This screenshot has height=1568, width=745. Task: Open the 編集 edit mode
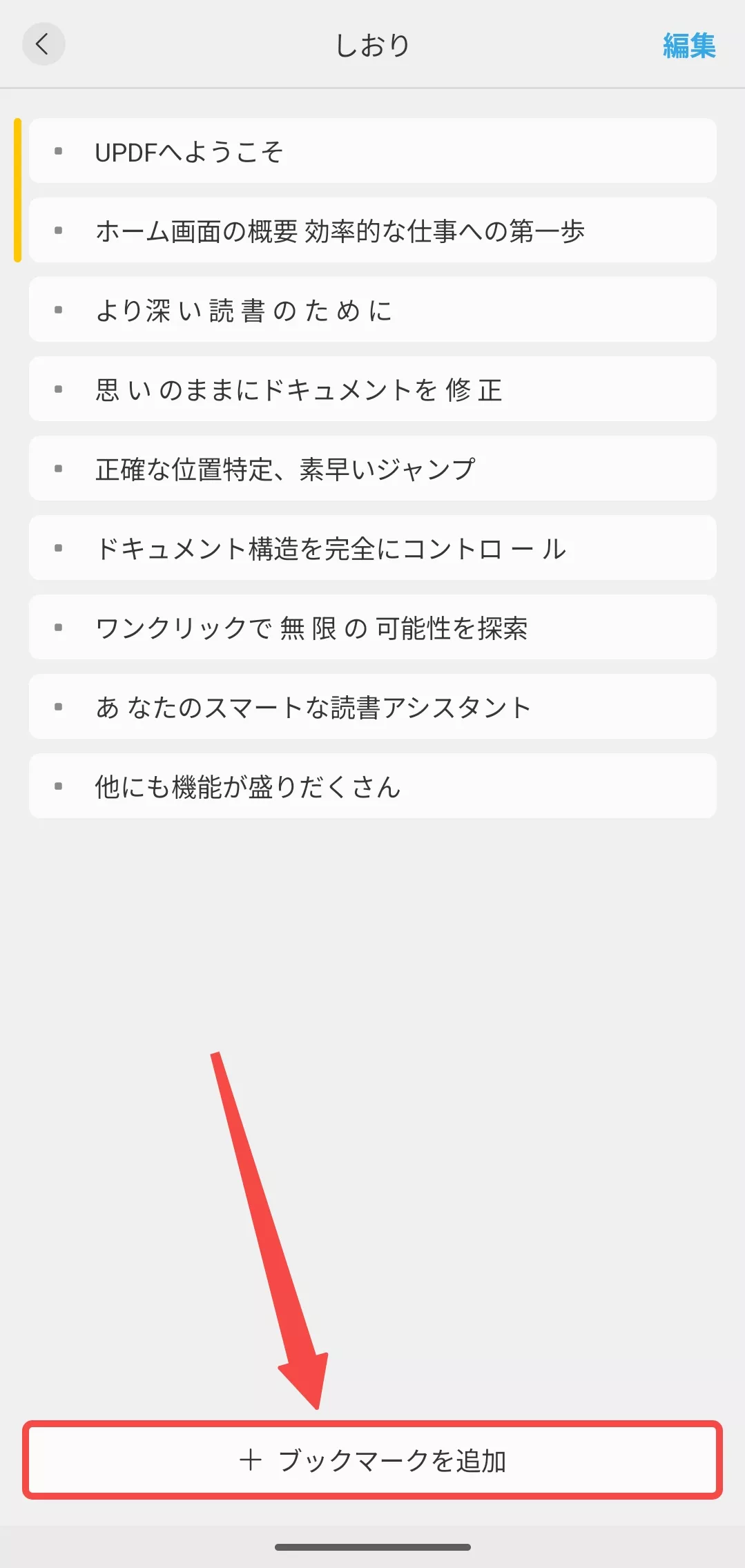pyautogui.click(x=688, y=44)
